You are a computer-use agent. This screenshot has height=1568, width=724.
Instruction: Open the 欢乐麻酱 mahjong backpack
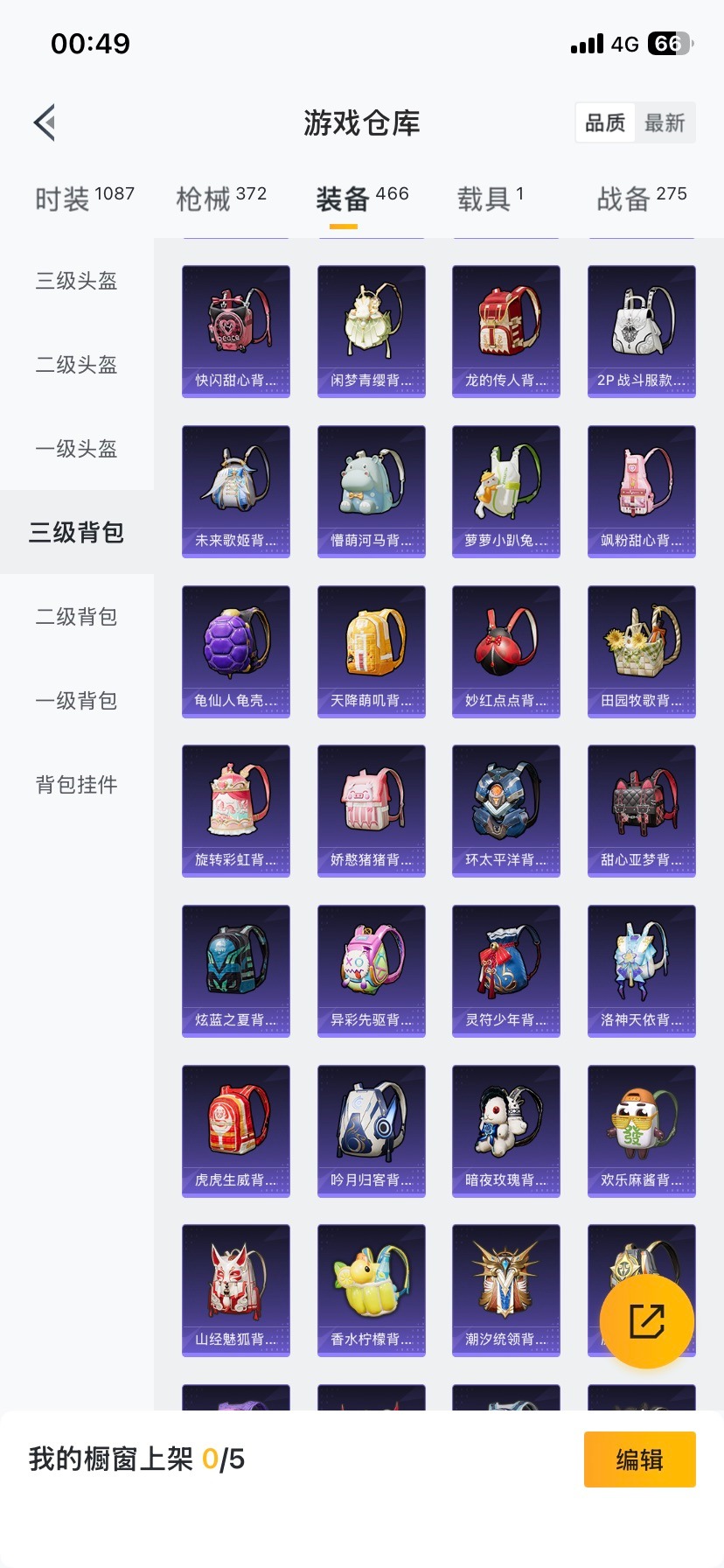641,1130
